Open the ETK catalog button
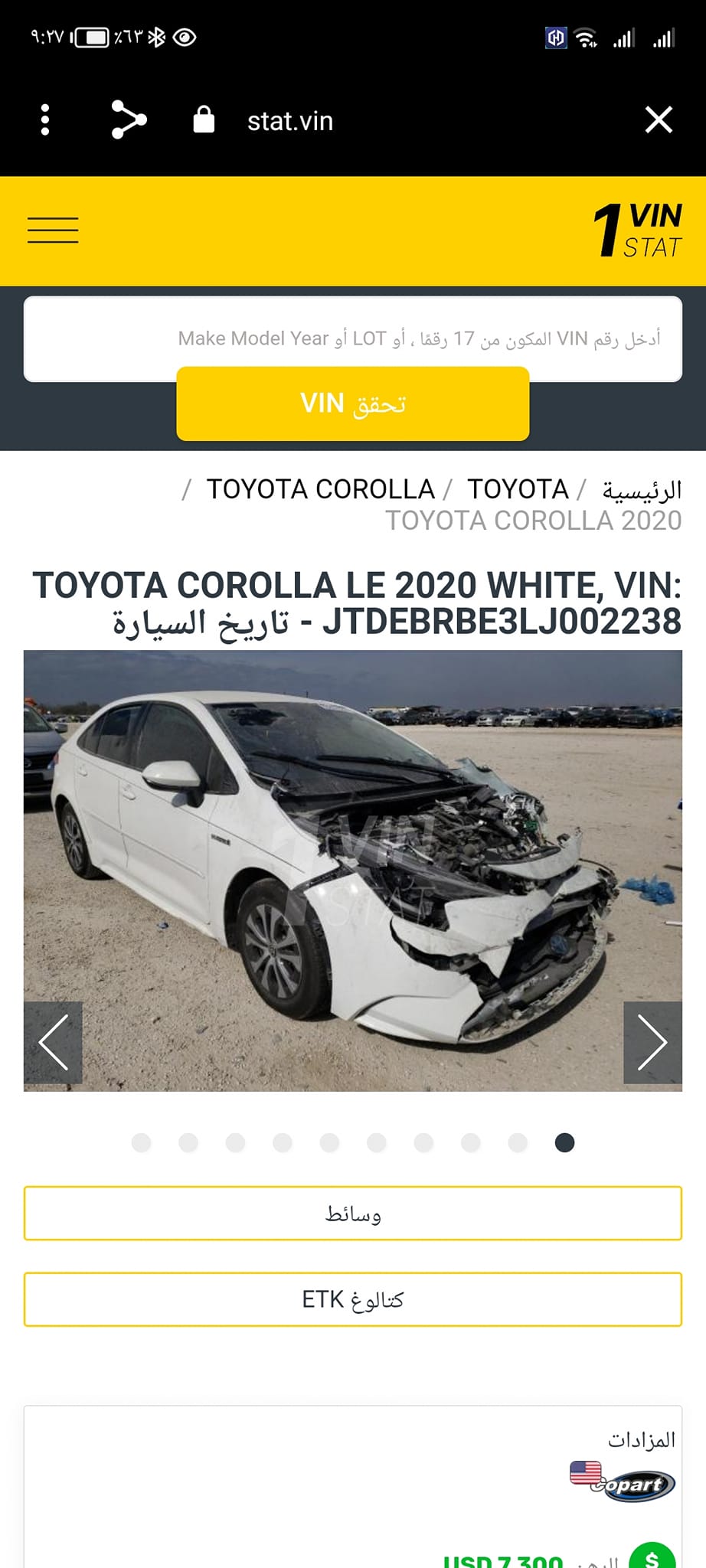The image size is (706, 1568). click(x=353, y=1299)
